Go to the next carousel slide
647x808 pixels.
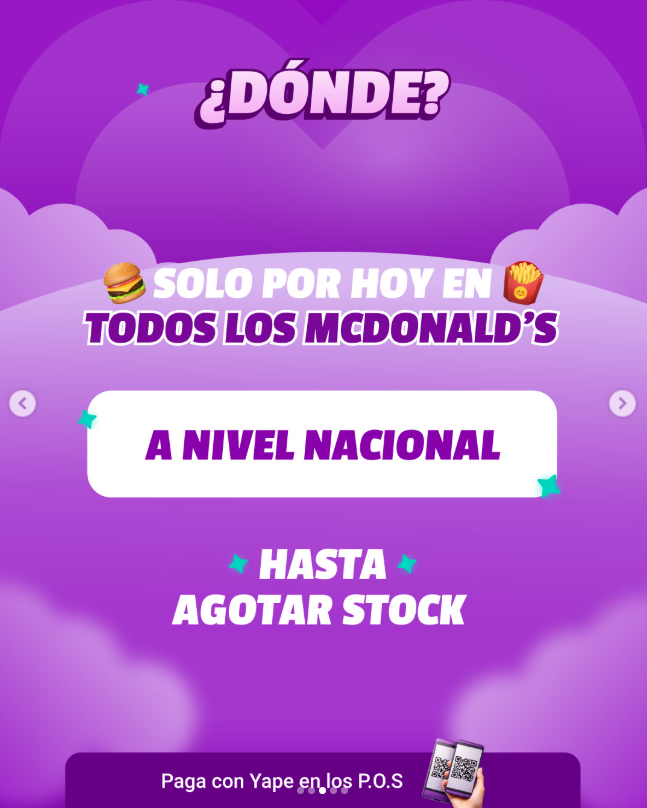click(622, 403)
